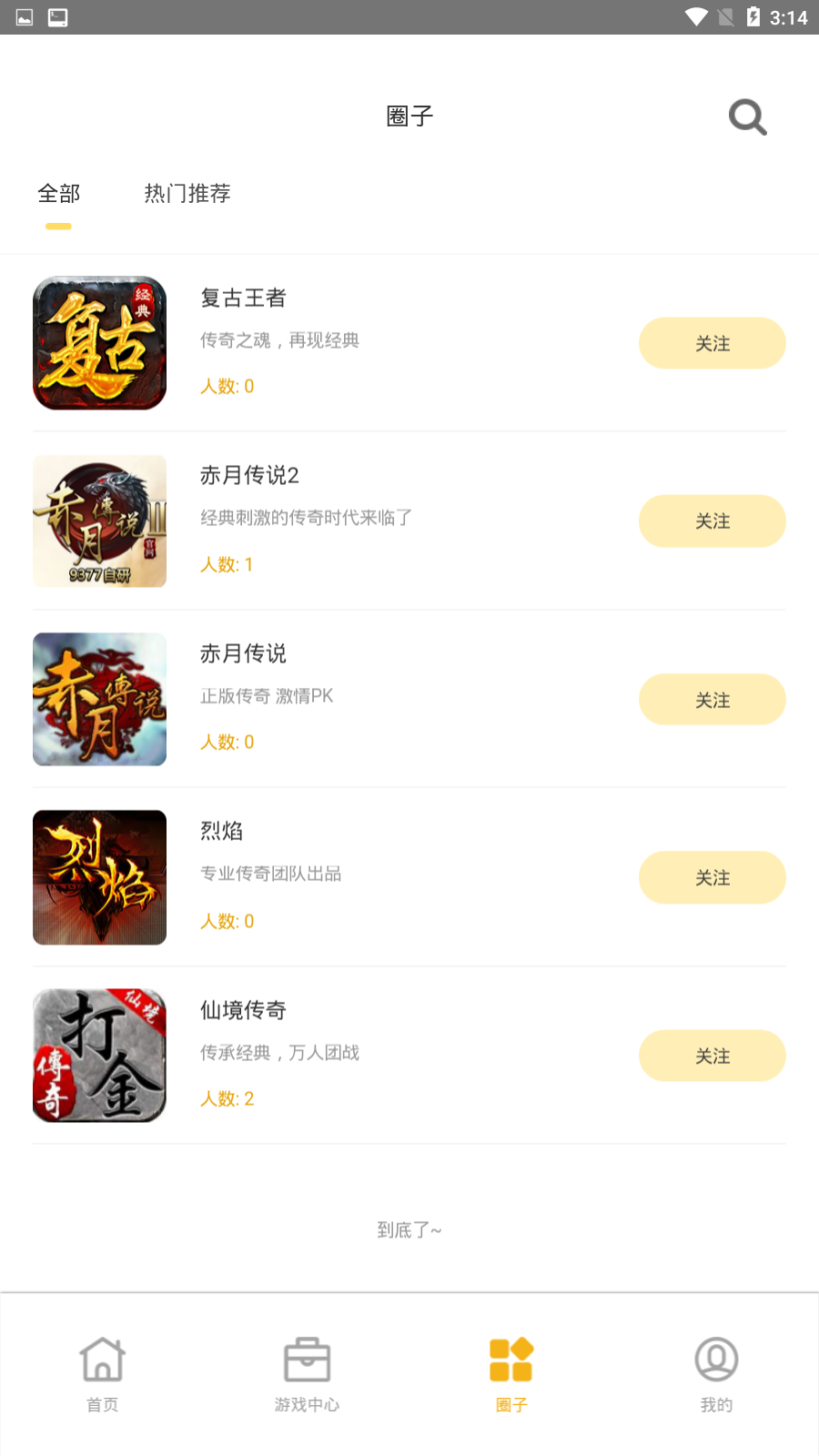This screenshot has height=1456, width=819.
Task: Open the search magnifier icon
Action: coord(746,116)
